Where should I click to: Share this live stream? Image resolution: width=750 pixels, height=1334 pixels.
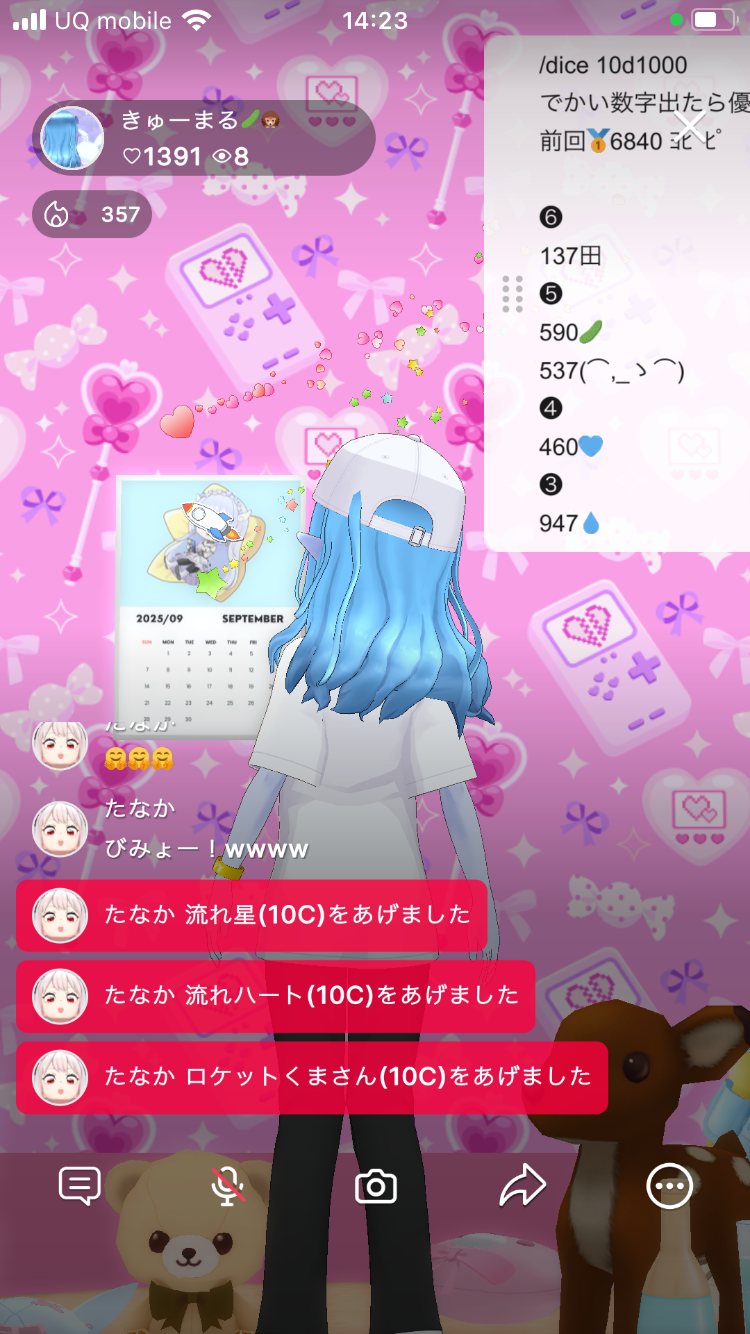tap(522, 1186)
